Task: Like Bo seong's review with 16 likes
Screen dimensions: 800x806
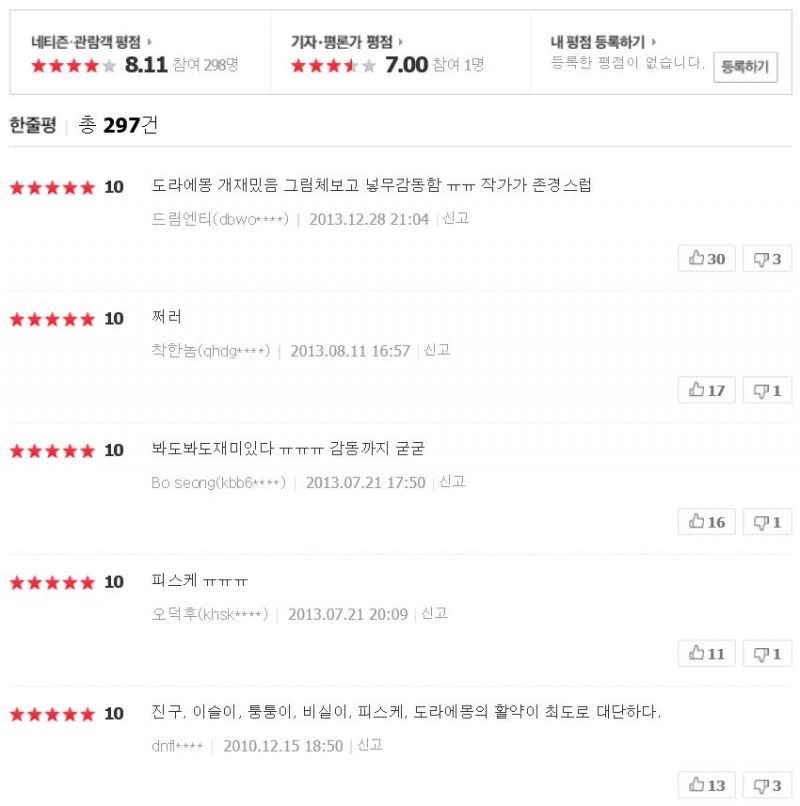Action: 707,522
